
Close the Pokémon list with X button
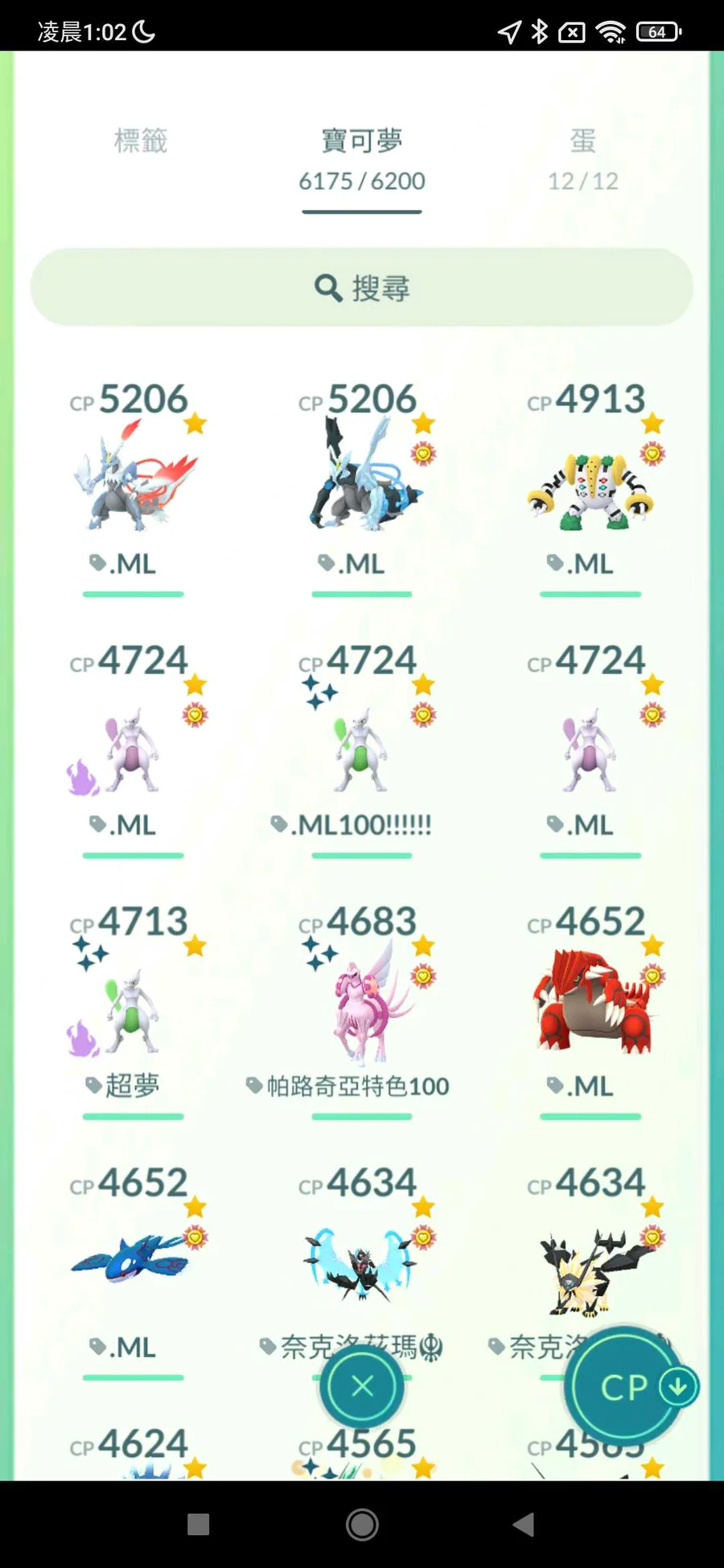coord(362,1386)
